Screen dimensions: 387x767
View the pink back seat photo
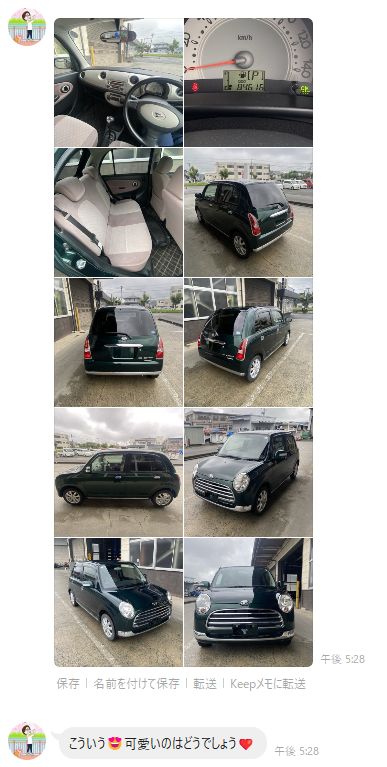click(x=118, y=212)
